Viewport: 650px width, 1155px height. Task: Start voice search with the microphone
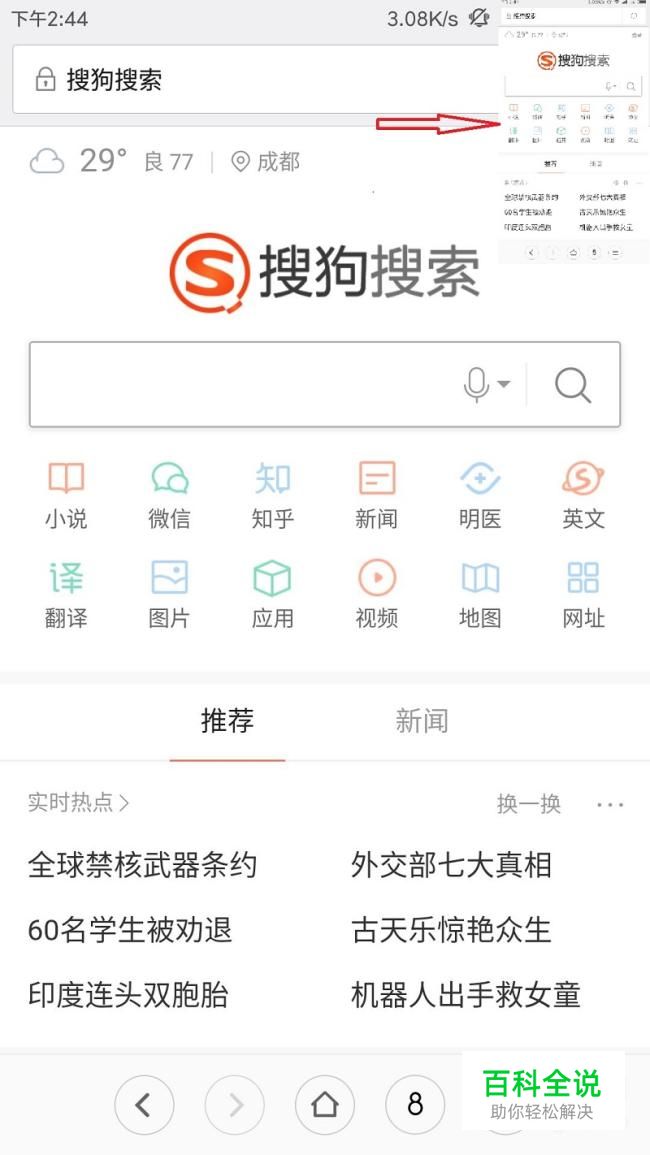pyautogui.click(x=477, y=385)
